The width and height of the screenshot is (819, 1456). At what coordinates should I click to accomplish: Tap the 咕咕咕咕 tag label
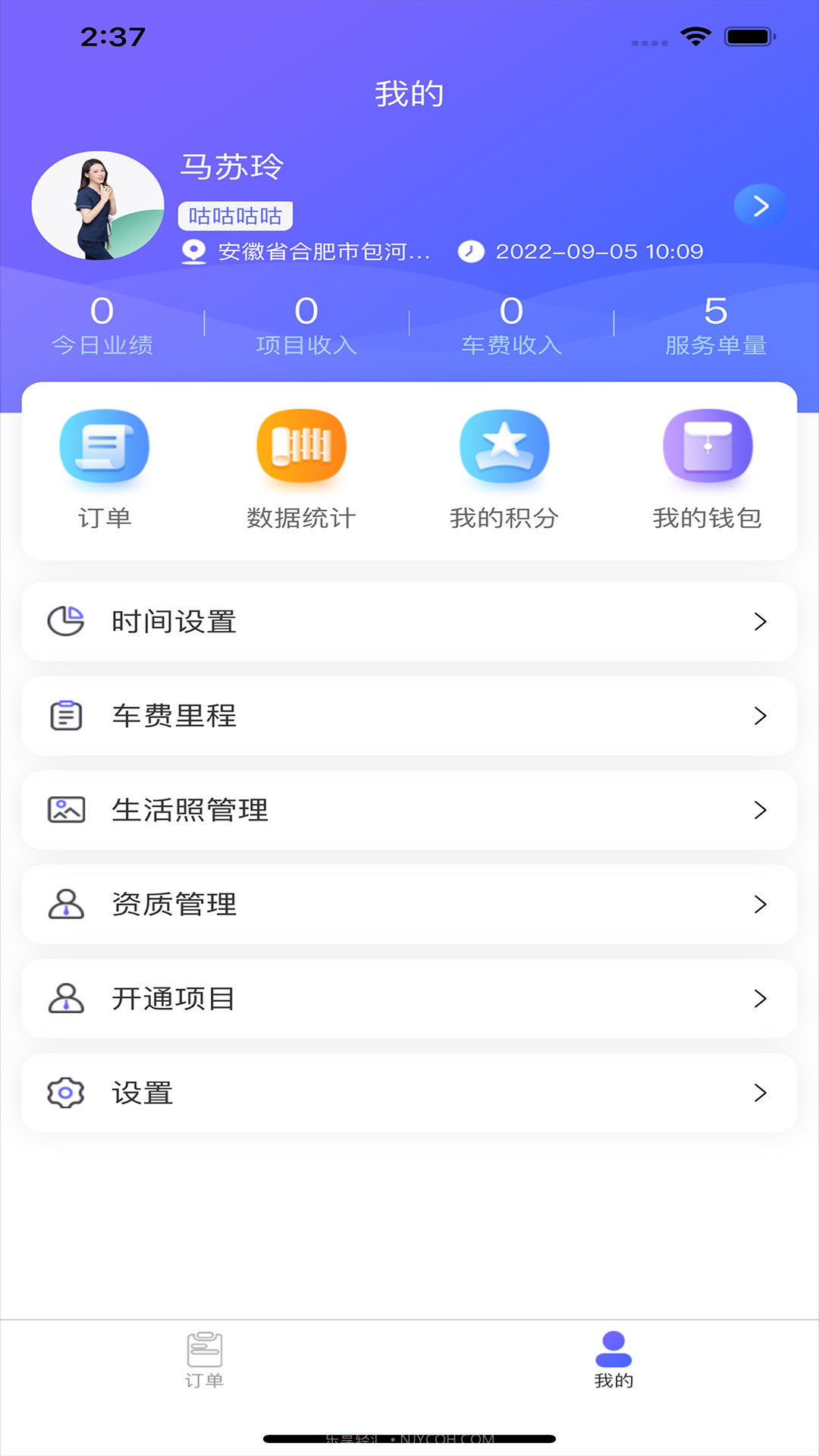237,216
